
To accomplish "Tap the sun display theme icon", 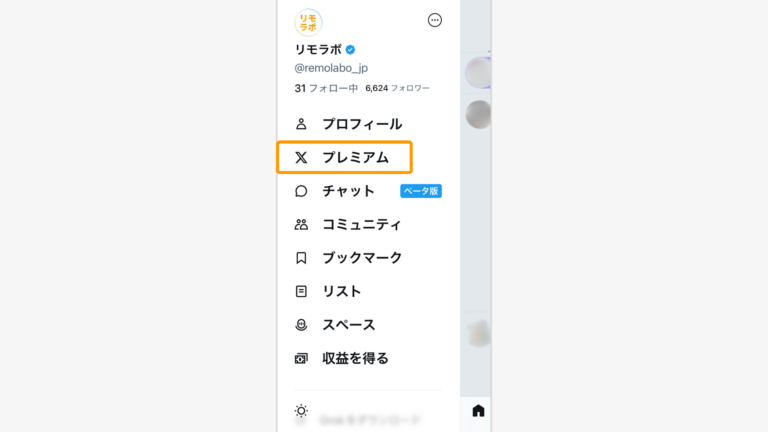I will pos(301,411).
